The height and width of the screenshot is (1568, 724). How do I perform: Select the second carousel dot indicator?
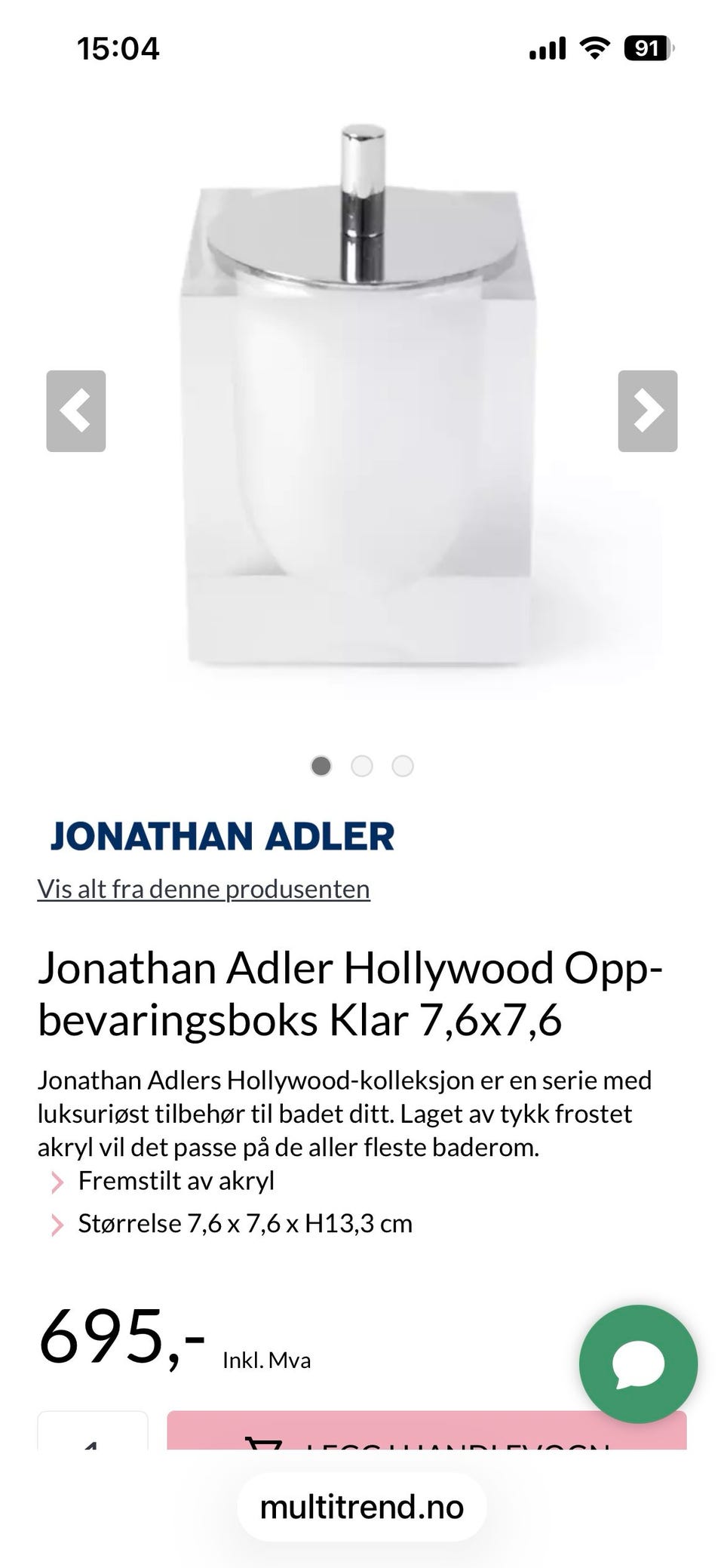(363, 765)
